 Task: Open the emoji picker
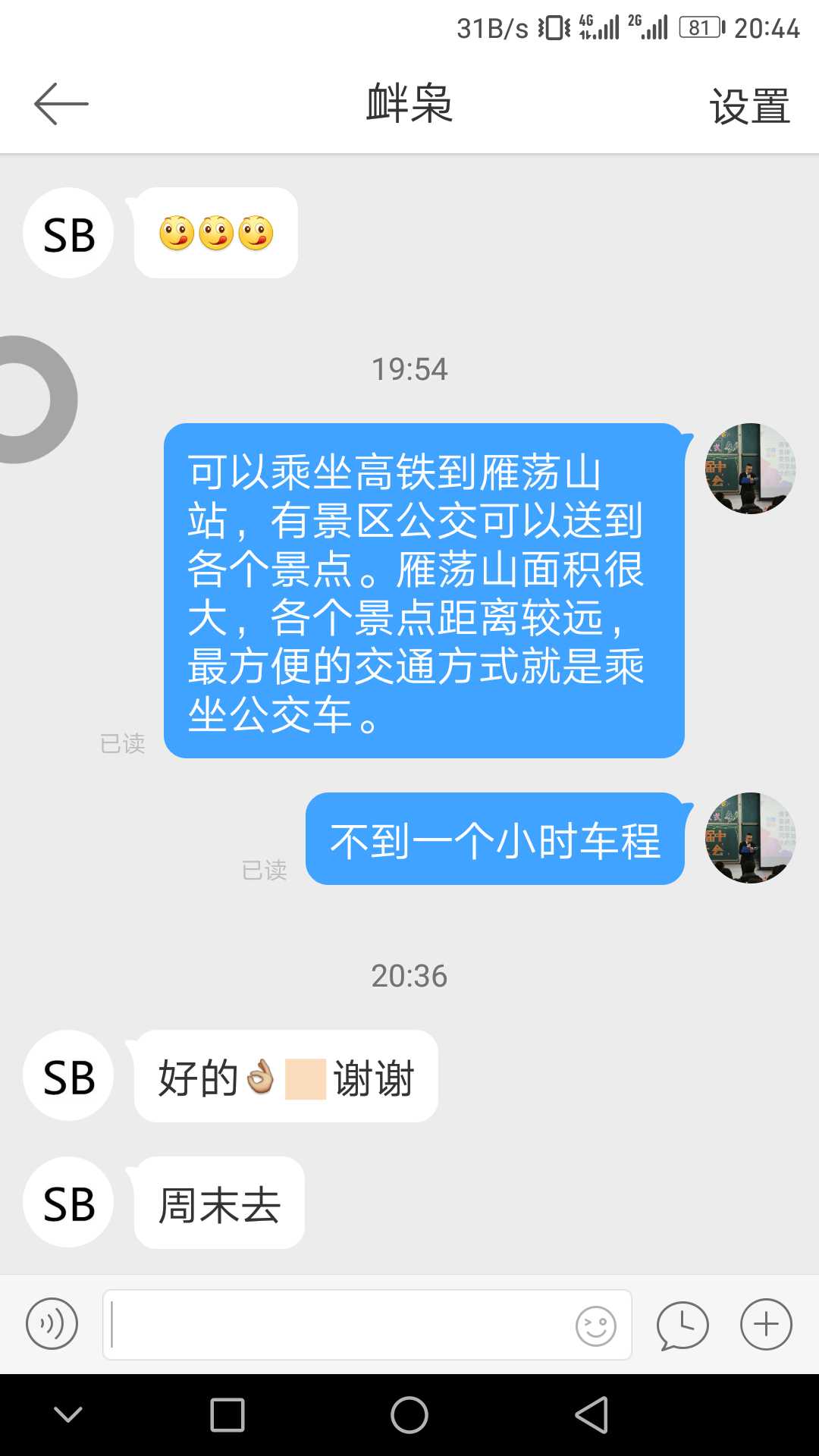[x=595, y=1326]
